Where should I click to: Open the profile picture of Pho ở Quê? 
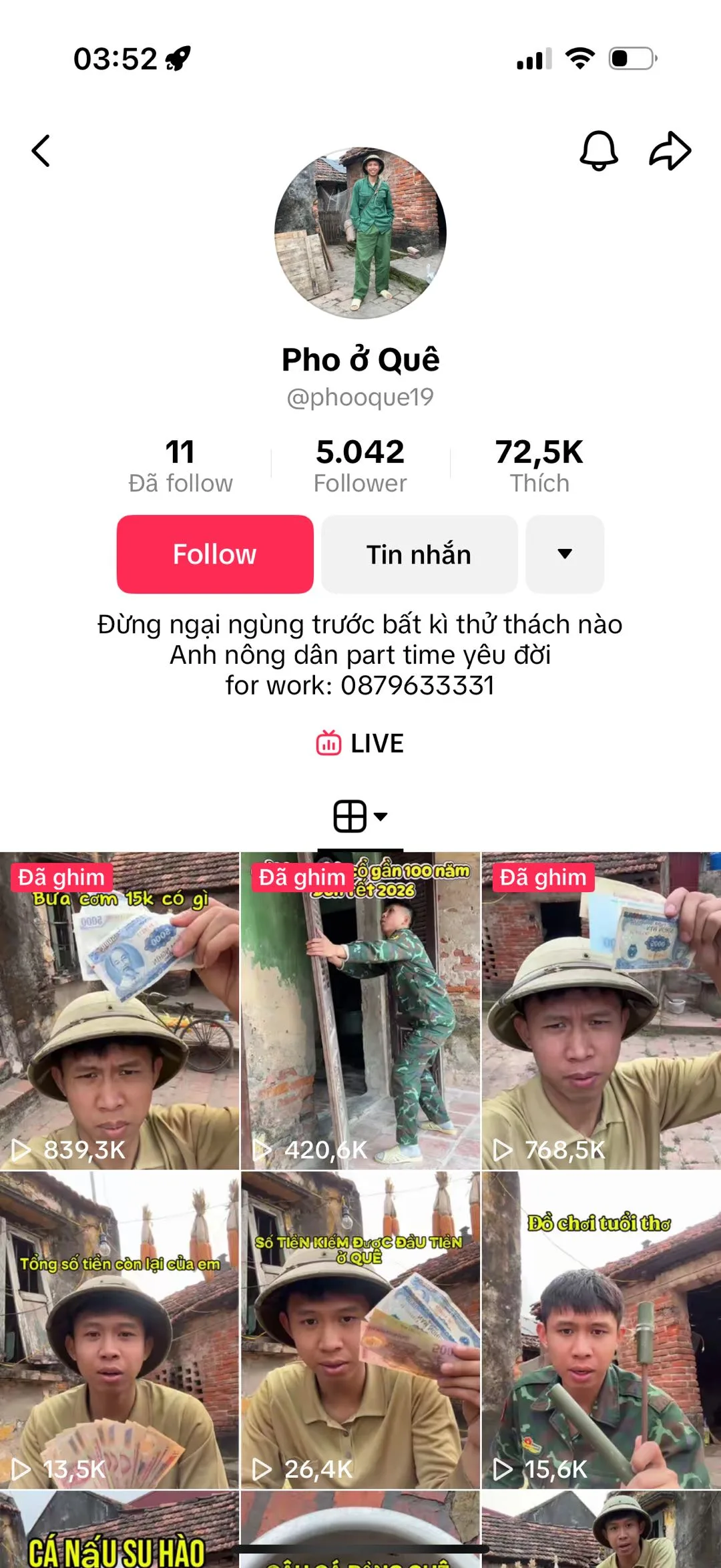point(360,233)
